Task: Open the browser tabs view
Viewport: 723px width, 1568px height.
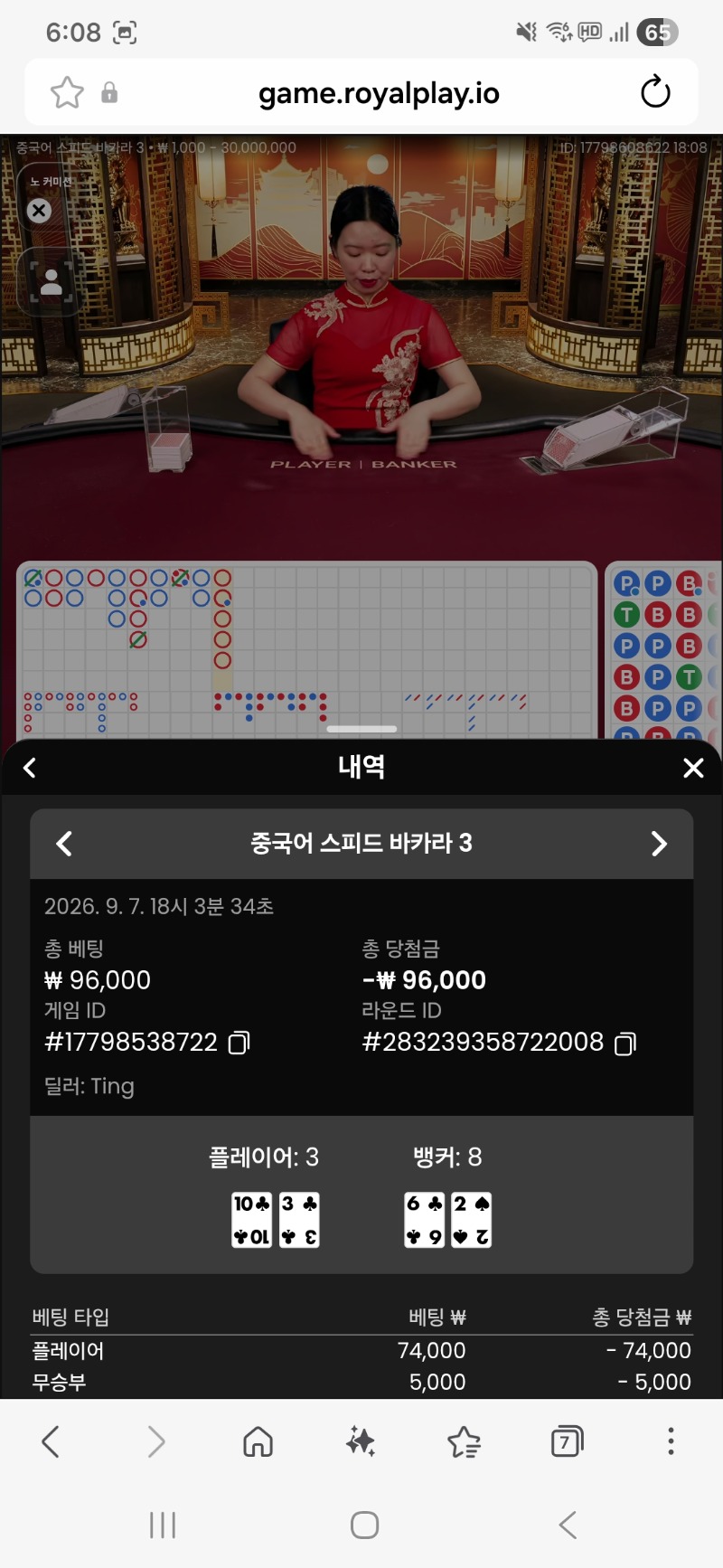Action: tap(567, 1440)
